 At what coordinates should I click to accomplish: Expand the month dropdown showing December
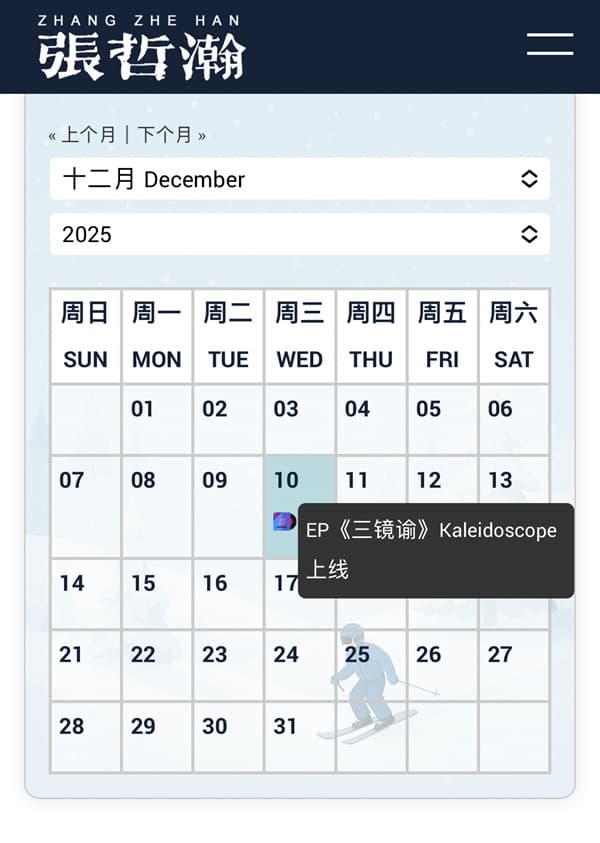(x=299, y=179)
